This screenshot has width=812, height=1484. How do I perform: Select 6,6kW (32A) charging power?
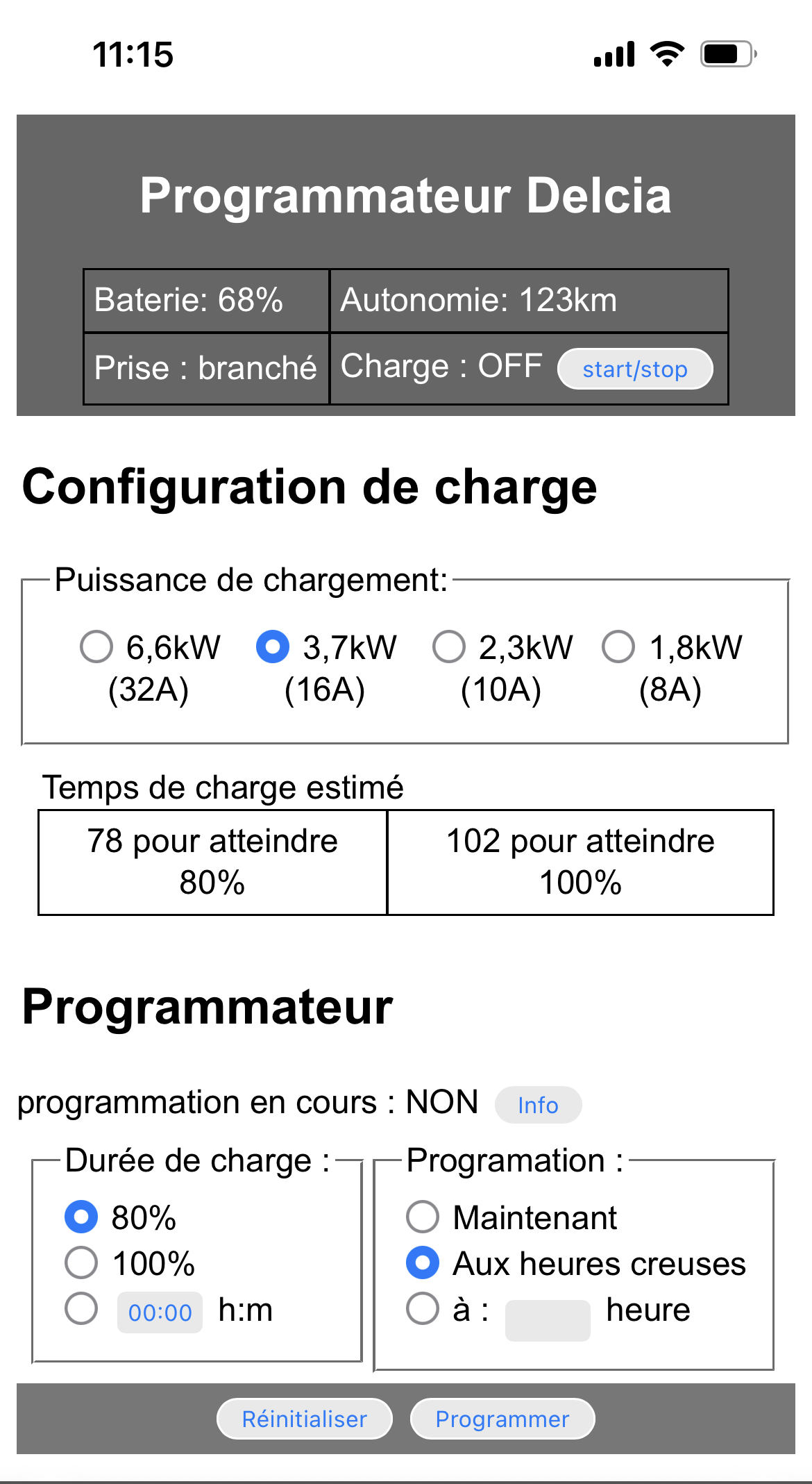(x=96, y=647)
